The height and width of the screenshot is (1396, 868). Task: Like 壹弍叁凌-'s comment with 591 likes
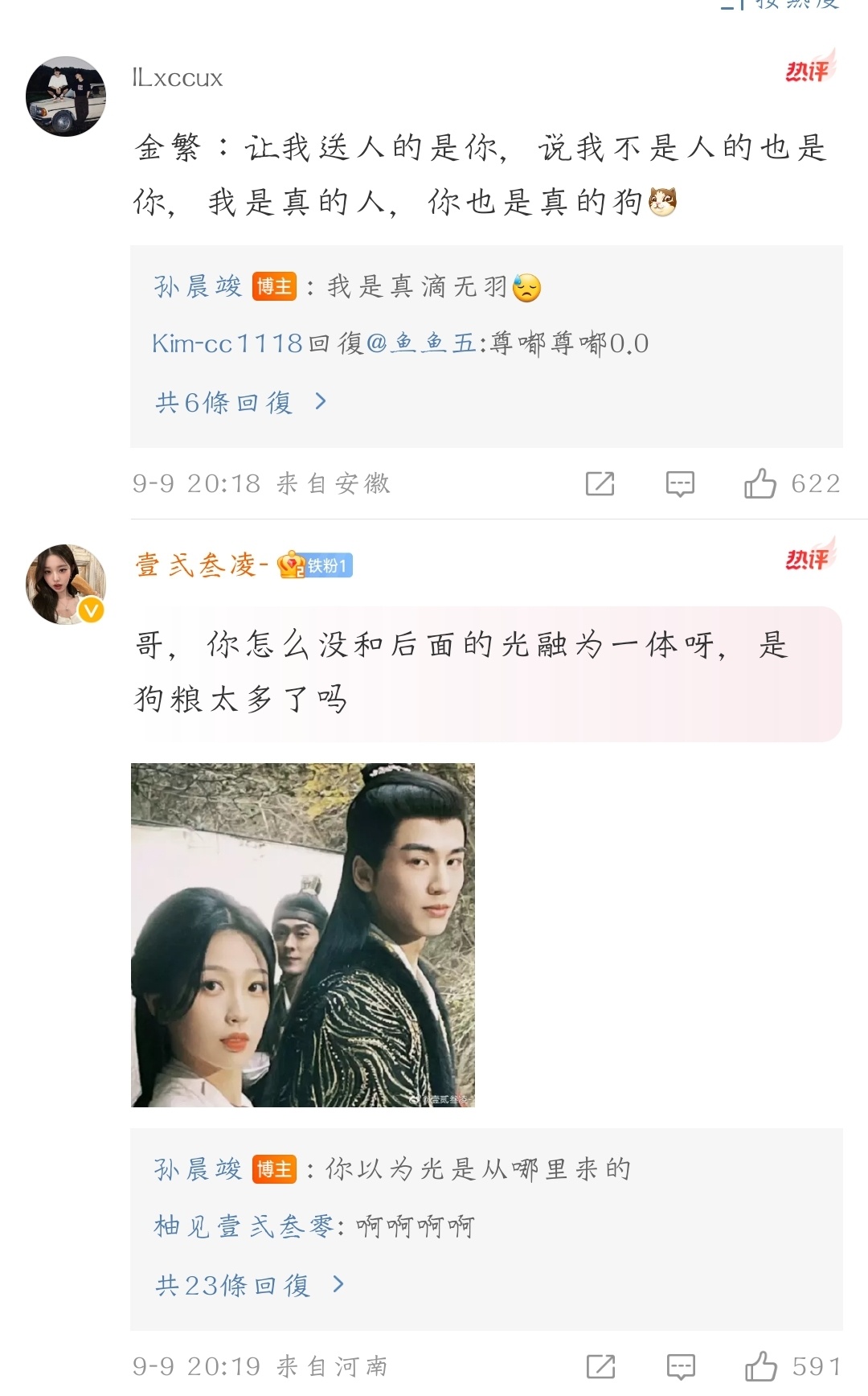pos(792,1366)
